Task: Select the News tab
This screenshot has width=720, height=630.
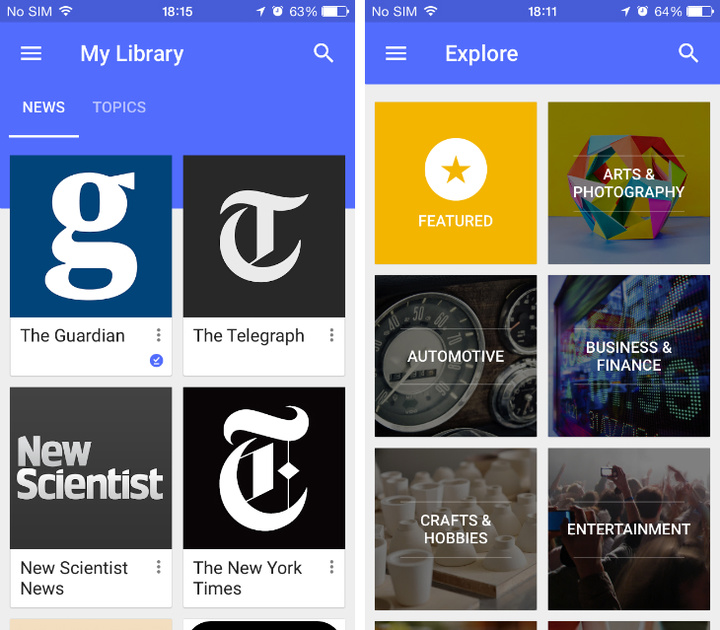Action: point(44,107)
